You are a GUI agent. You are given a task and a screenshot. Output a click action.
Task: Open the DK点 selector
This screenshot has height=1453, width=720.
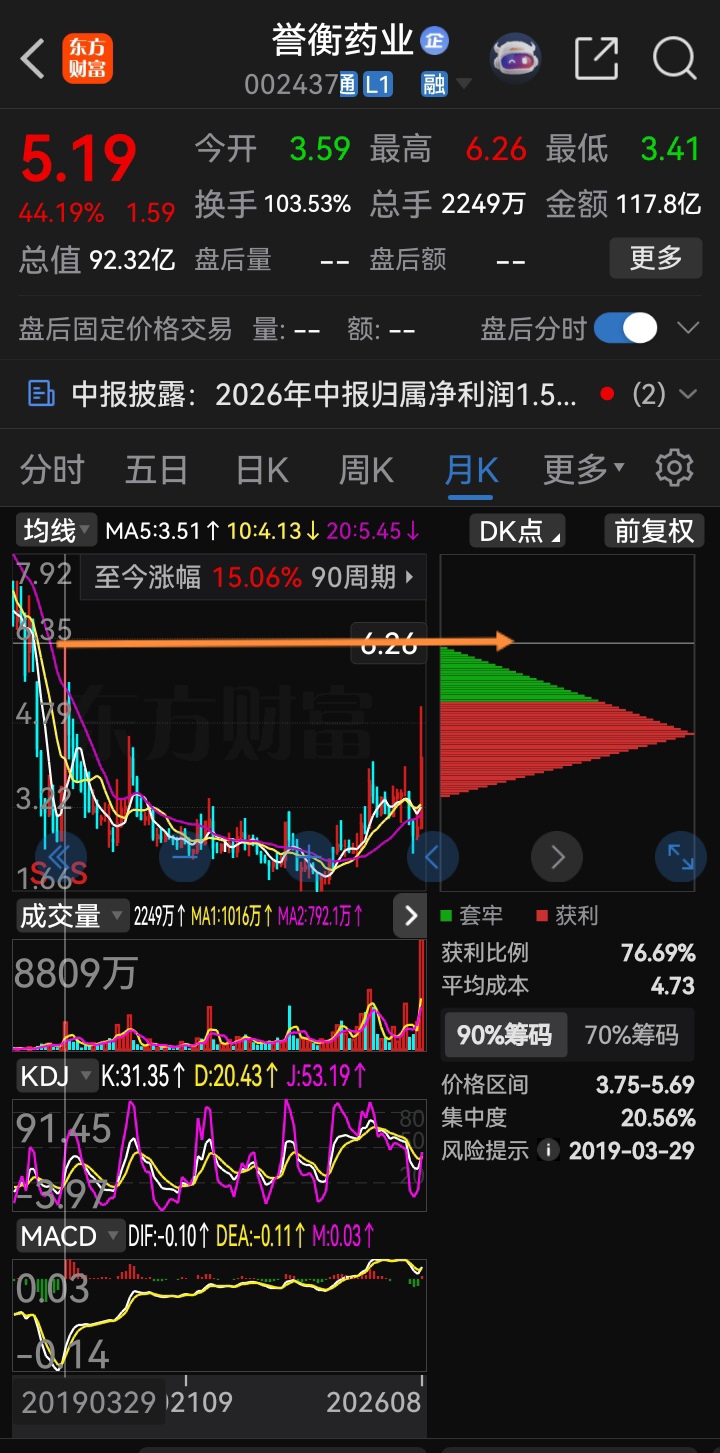tap(520, 531)
